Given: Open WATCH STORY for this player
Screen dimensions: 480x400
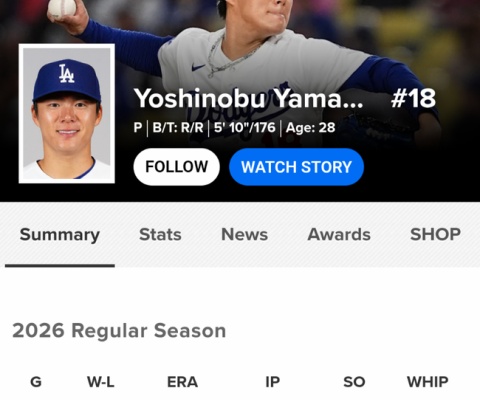Looking at the screenshot, I should (x=296, y=167).
